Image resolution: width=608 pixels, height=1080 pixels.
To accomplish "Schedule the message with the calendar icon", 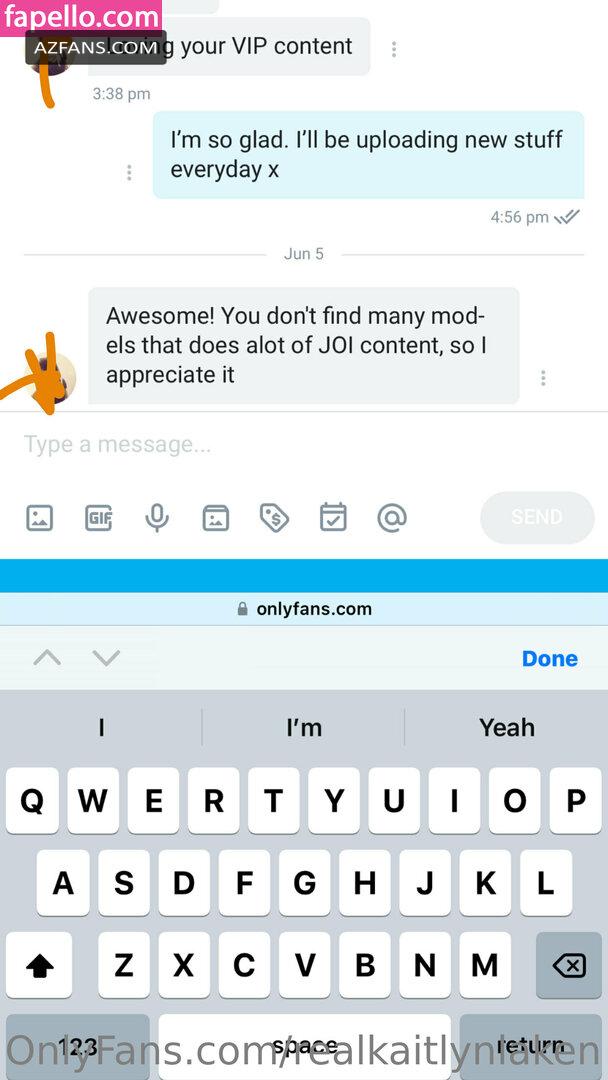I will point(333,517).
